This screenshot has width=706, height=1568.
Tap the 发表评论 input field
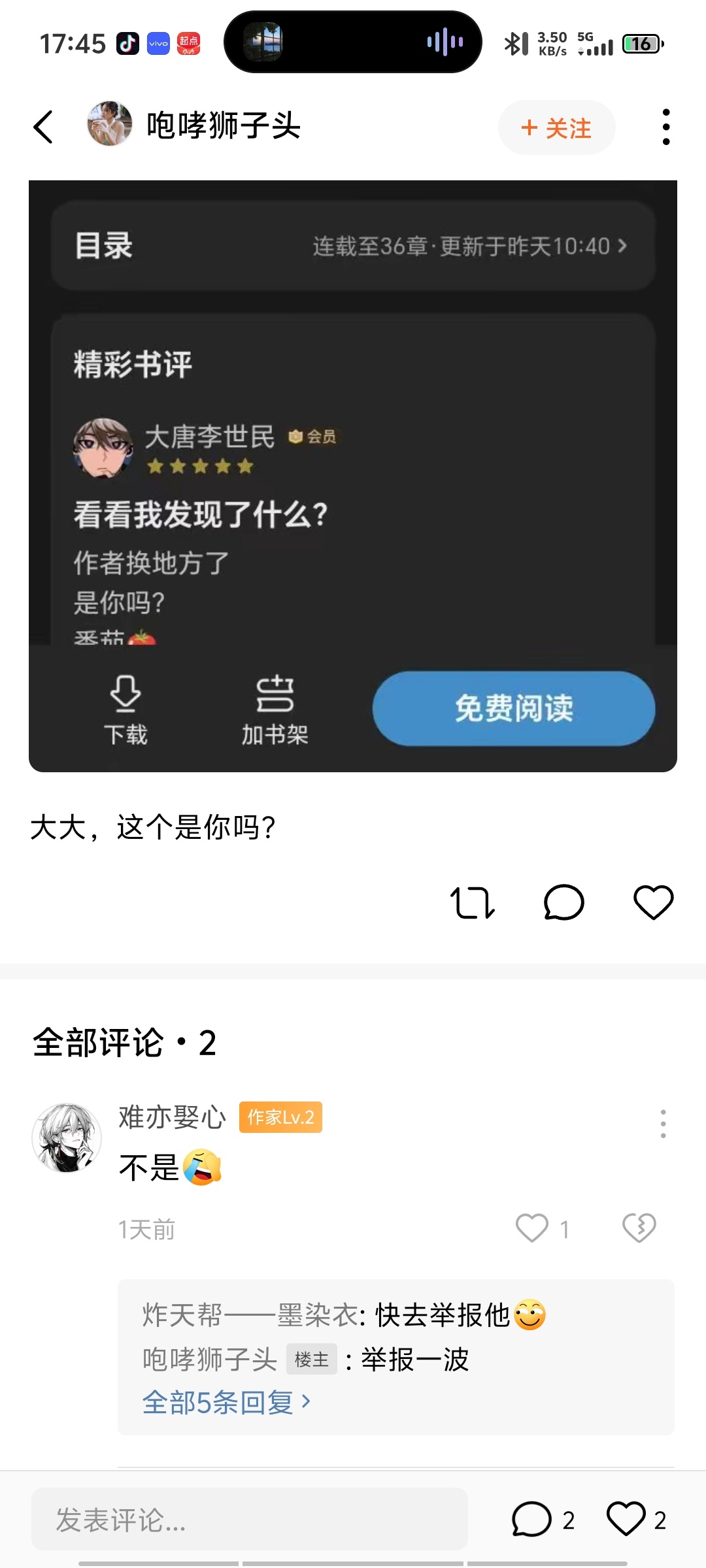pos(250,1519)
